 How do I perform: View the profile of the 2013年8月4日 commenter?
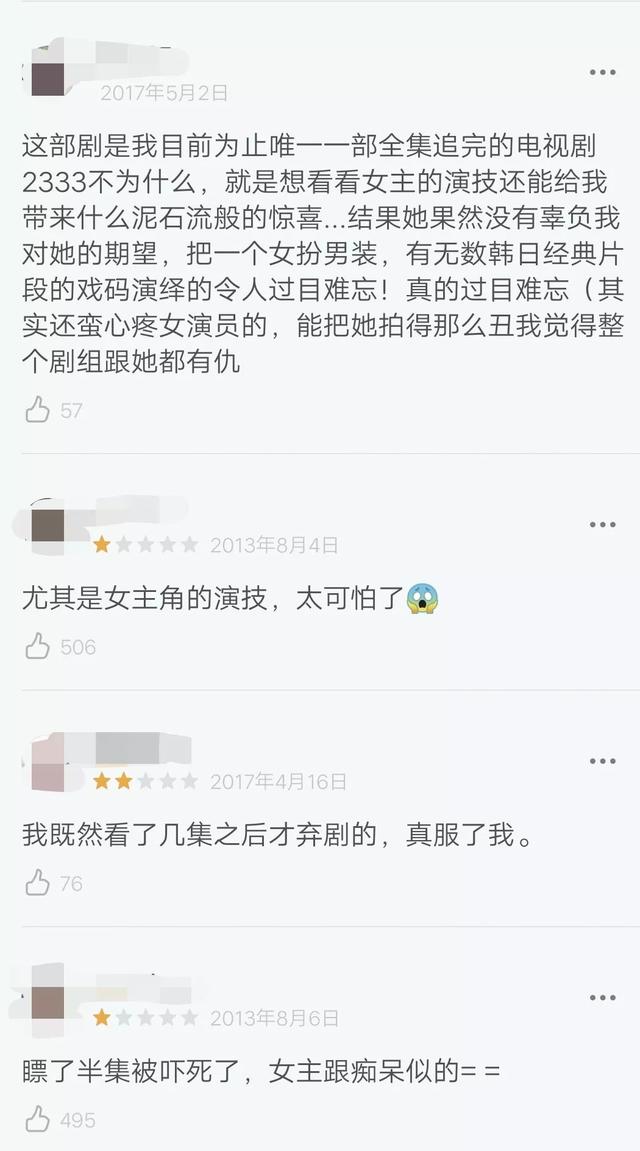click(47, 525)
